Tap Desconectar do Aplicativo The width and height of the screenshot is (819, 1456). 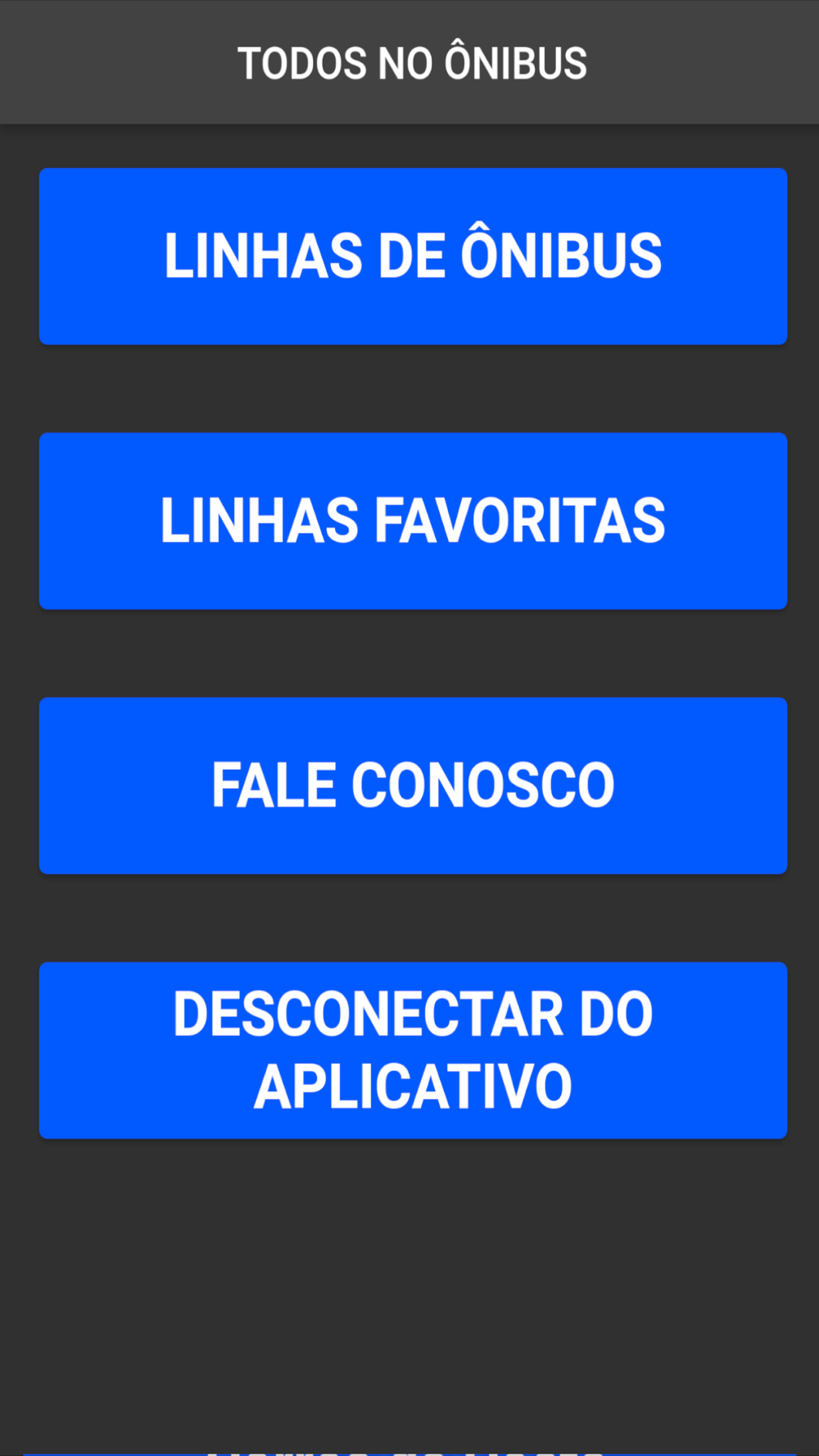(x=413, y=1050)
